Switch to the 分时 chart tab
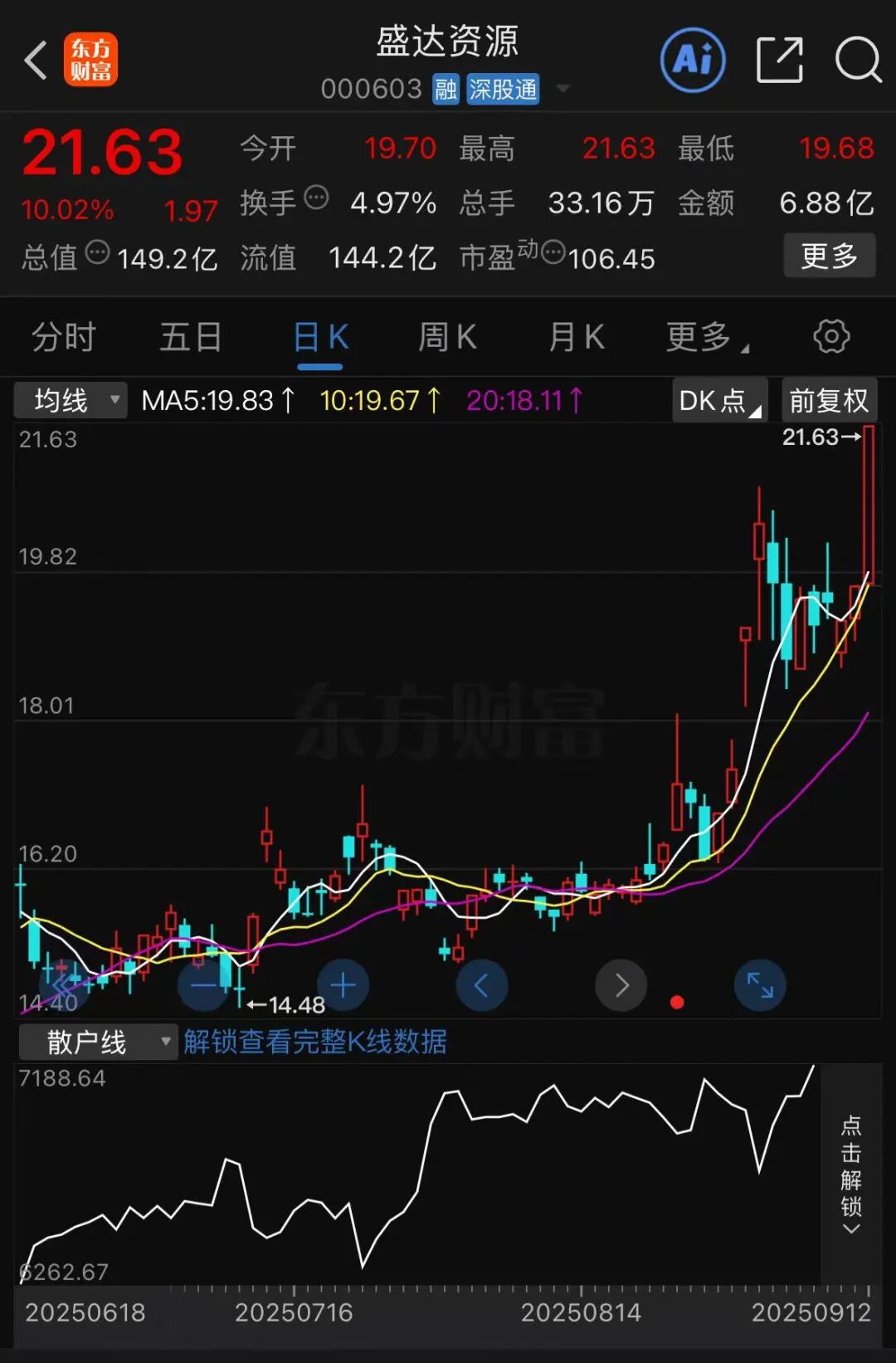 tap(64, 338)
